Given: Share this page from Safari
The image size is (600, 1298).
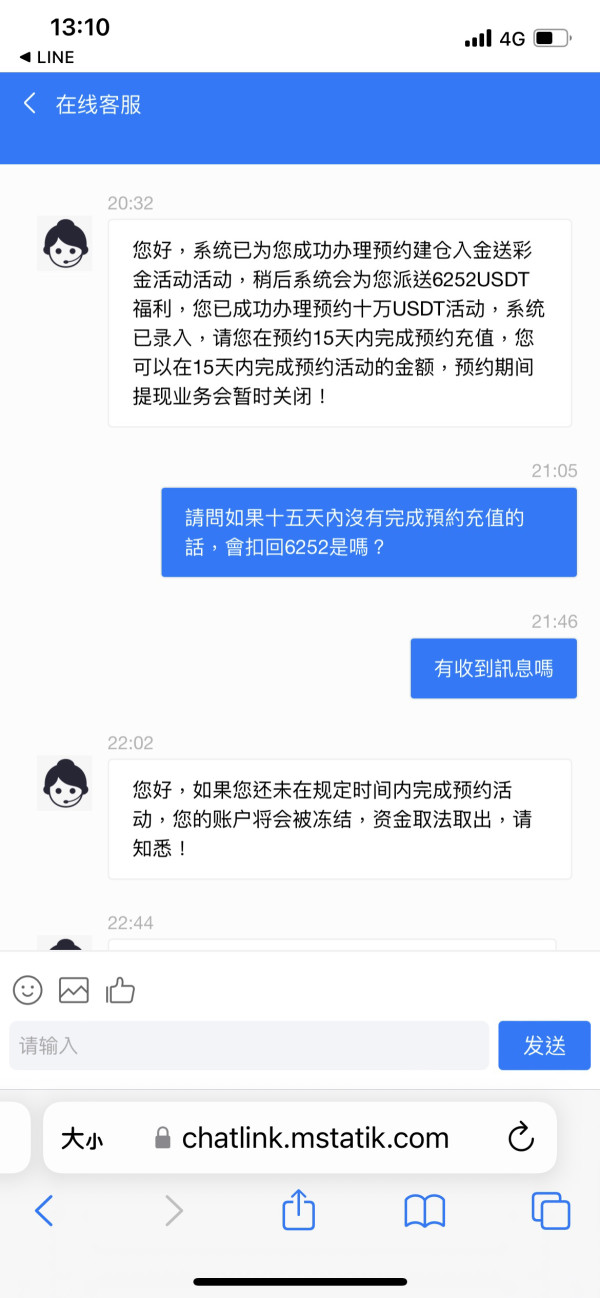Looking at the screenshot, I should pos(298,1209).
